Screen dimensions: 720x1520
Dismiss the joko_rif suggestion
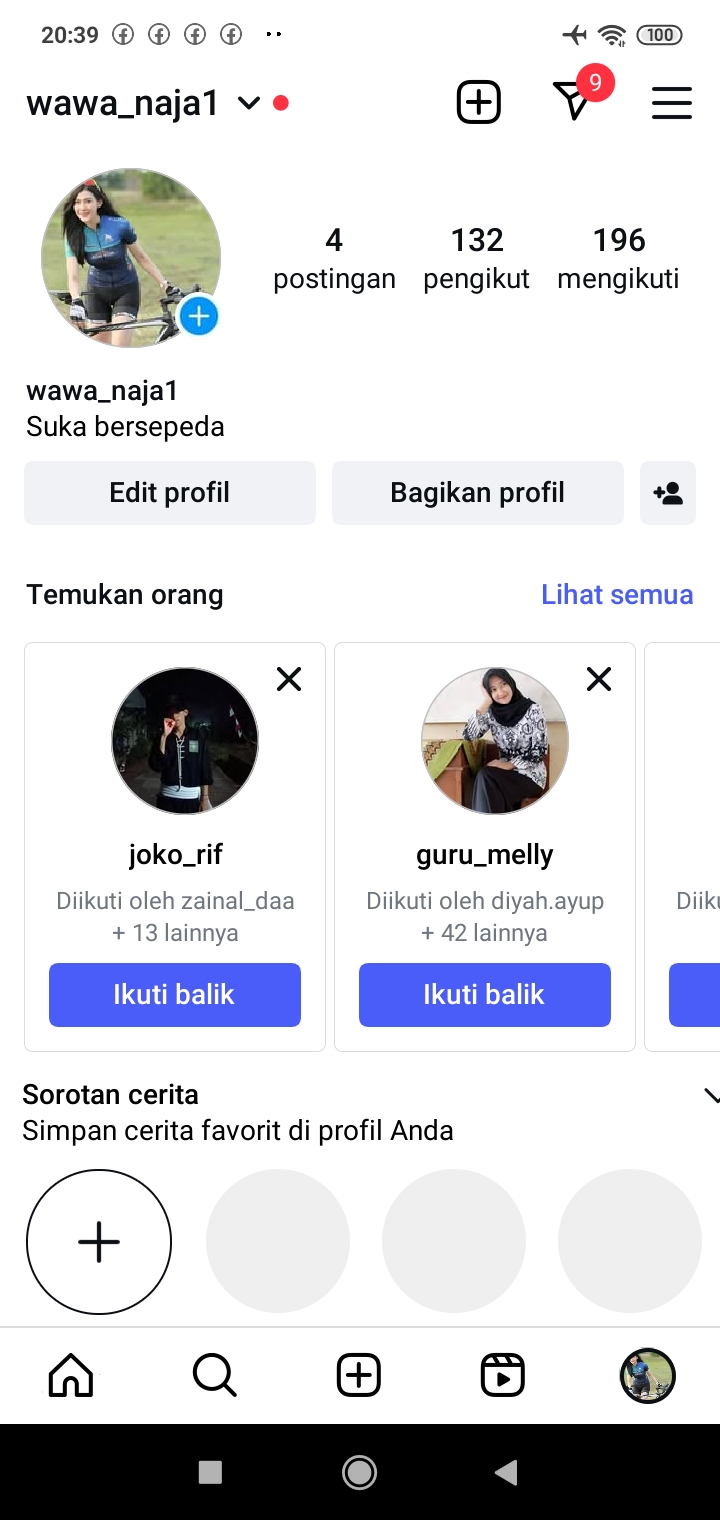pos(289,680)
